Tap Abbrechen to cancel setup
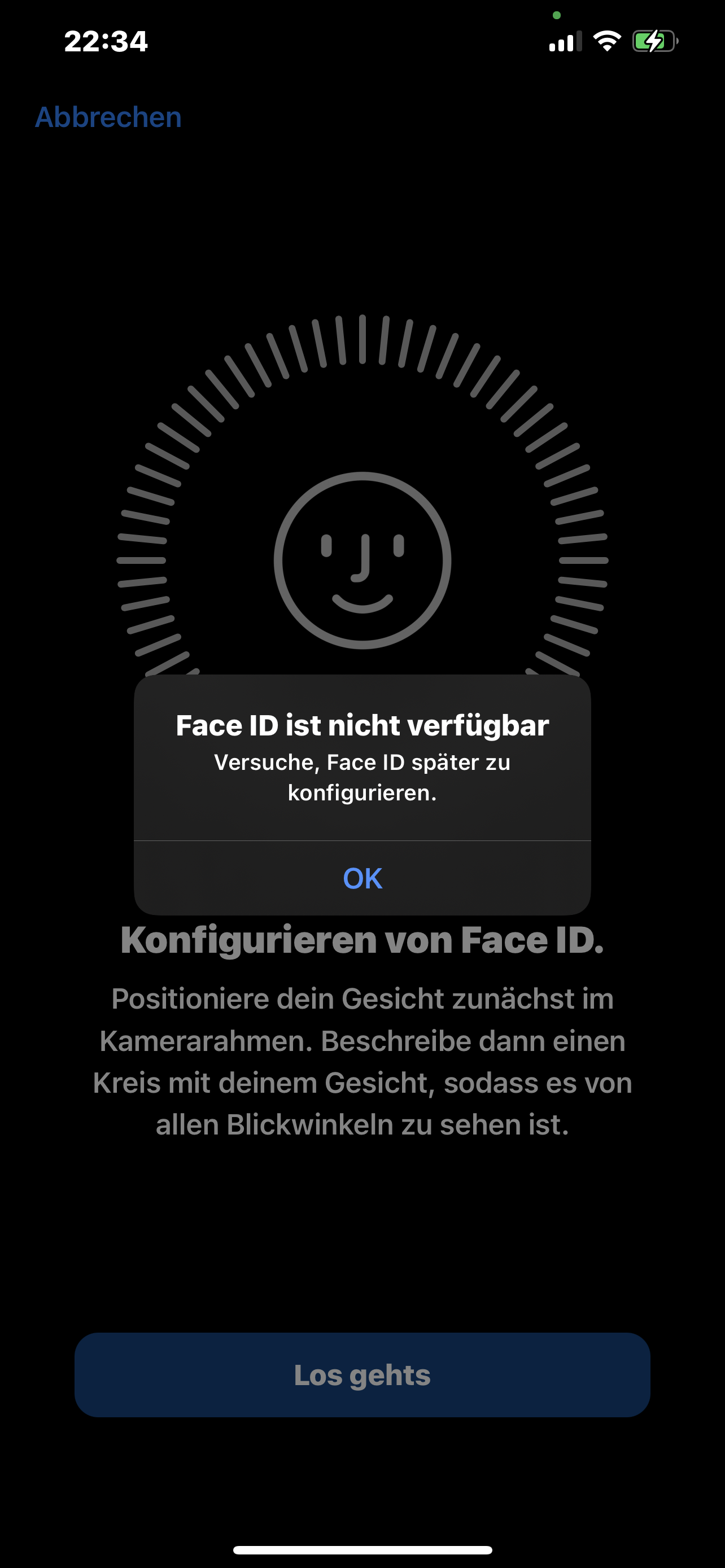Screen dimensions: 725x1568 tap(108, 117)
